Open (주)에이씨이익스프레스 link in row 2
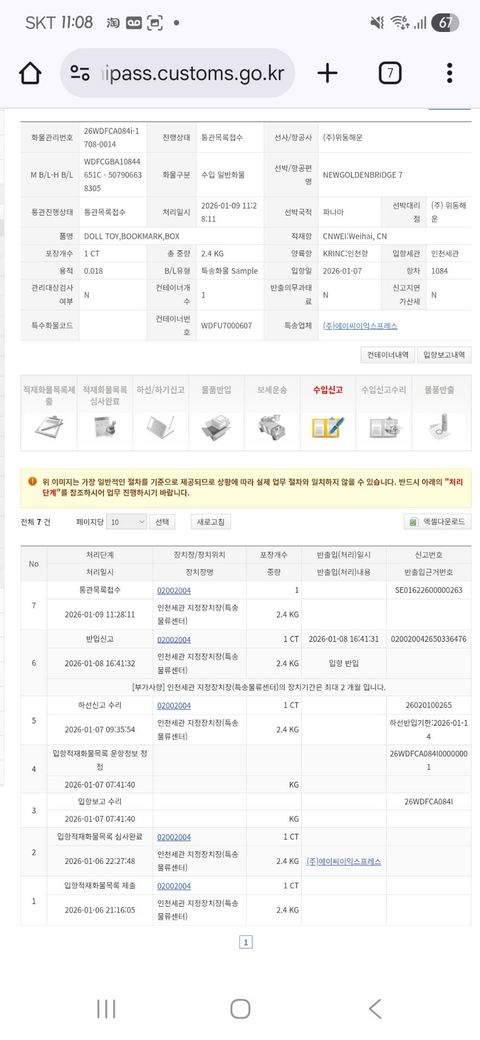Viewport: 480px width, 1040px height. point(344,861)
